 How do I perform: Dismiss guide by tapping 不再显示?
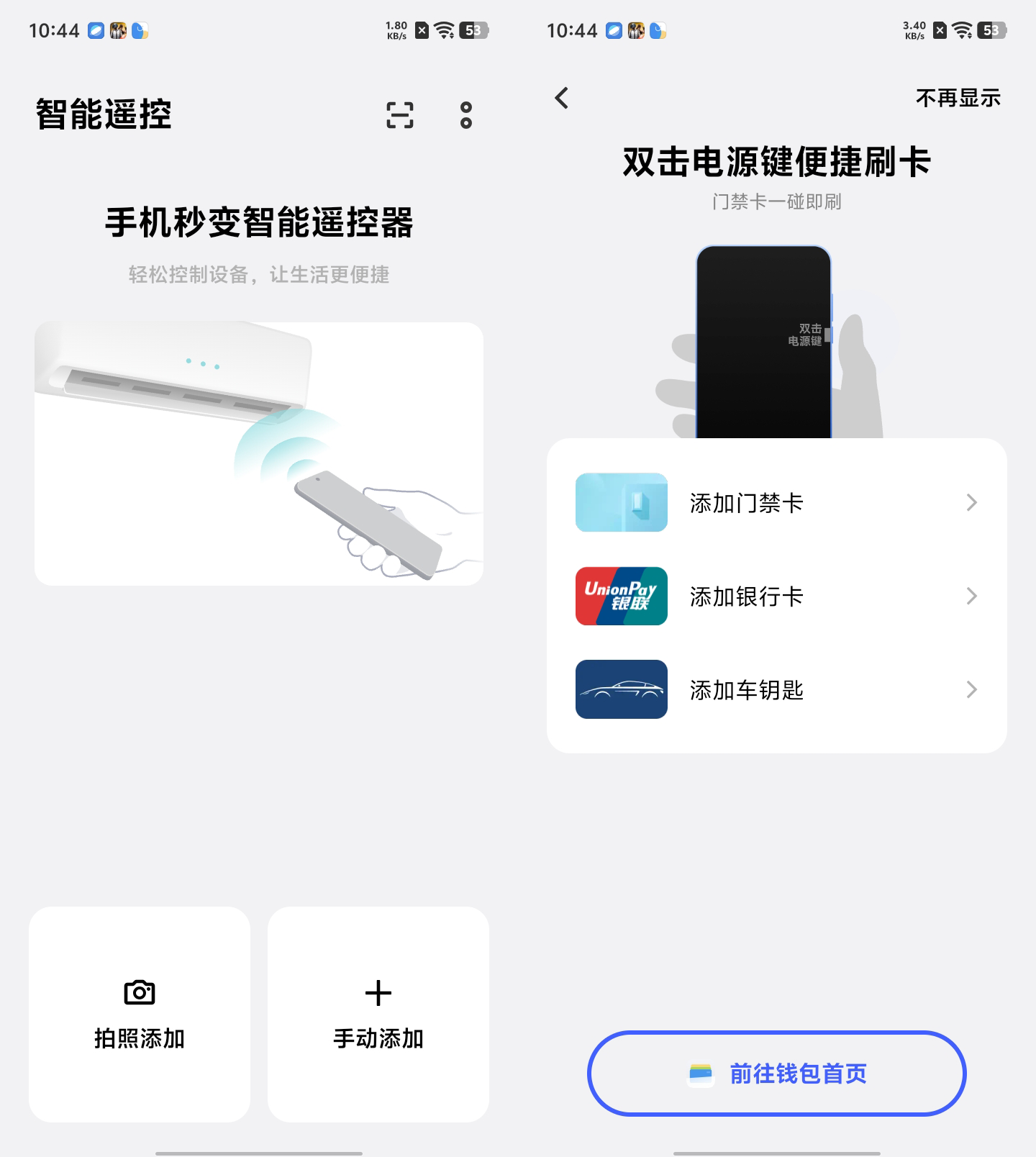(957, 98)
